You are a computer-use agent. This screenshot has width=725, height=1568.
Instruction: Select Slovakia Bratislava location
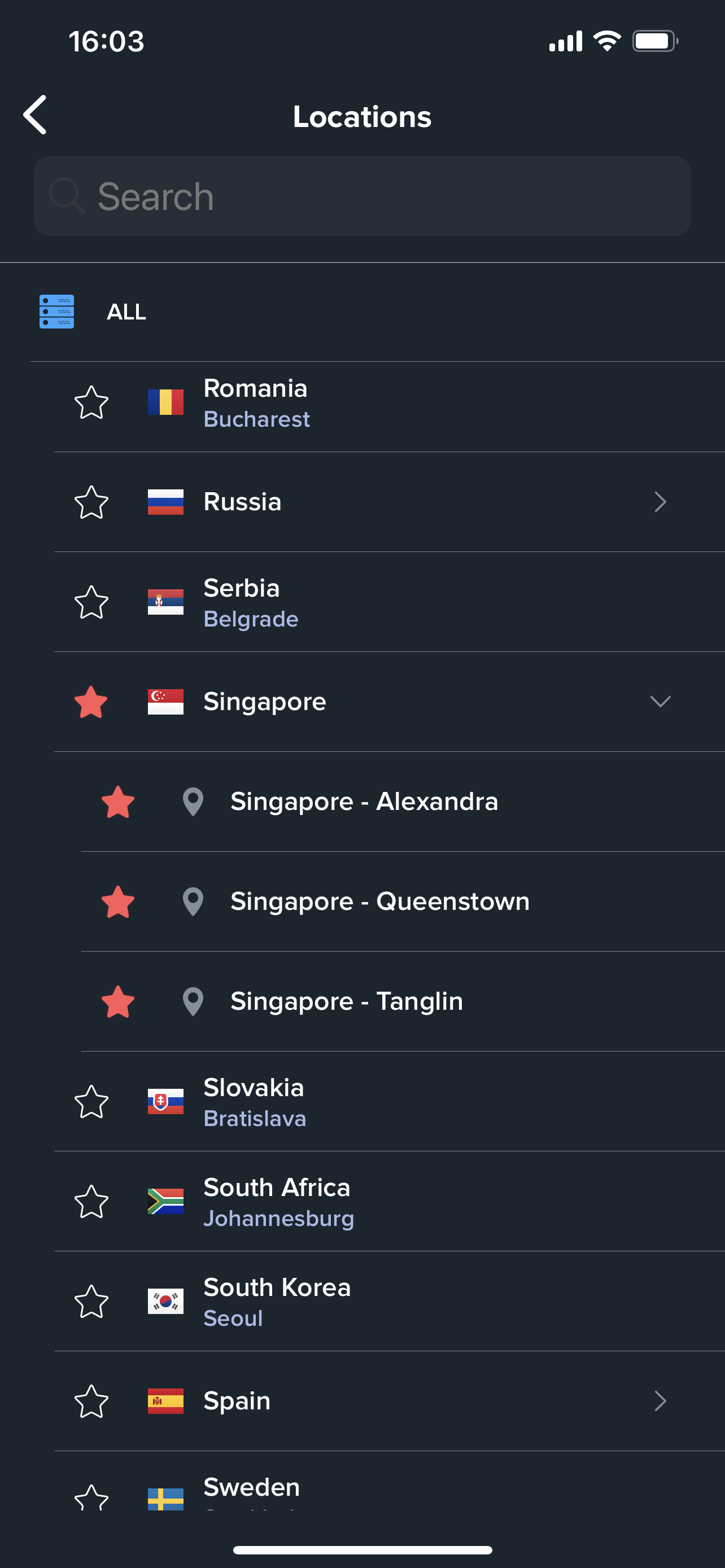390,1101
